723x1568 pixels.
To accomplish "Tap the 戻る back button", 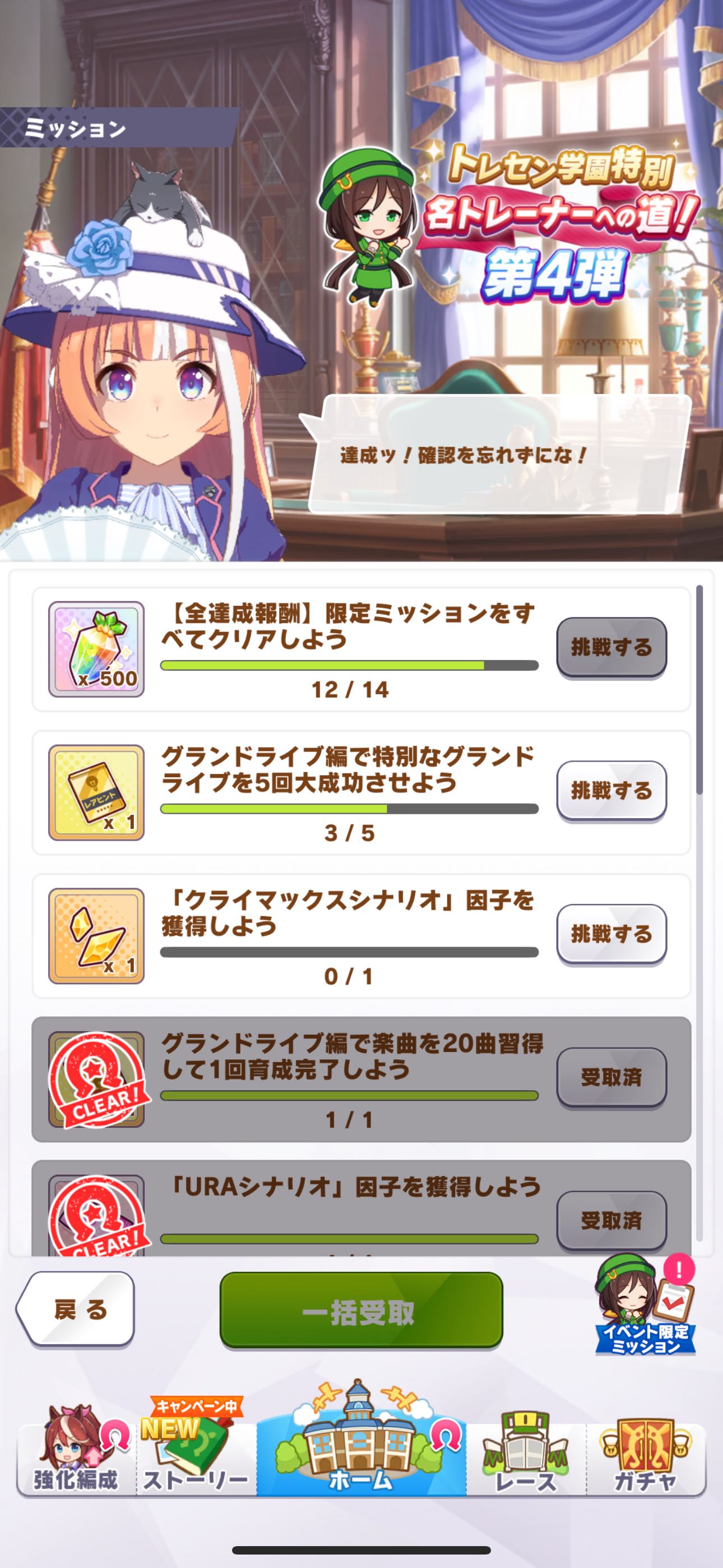I will pos(76,1309).
